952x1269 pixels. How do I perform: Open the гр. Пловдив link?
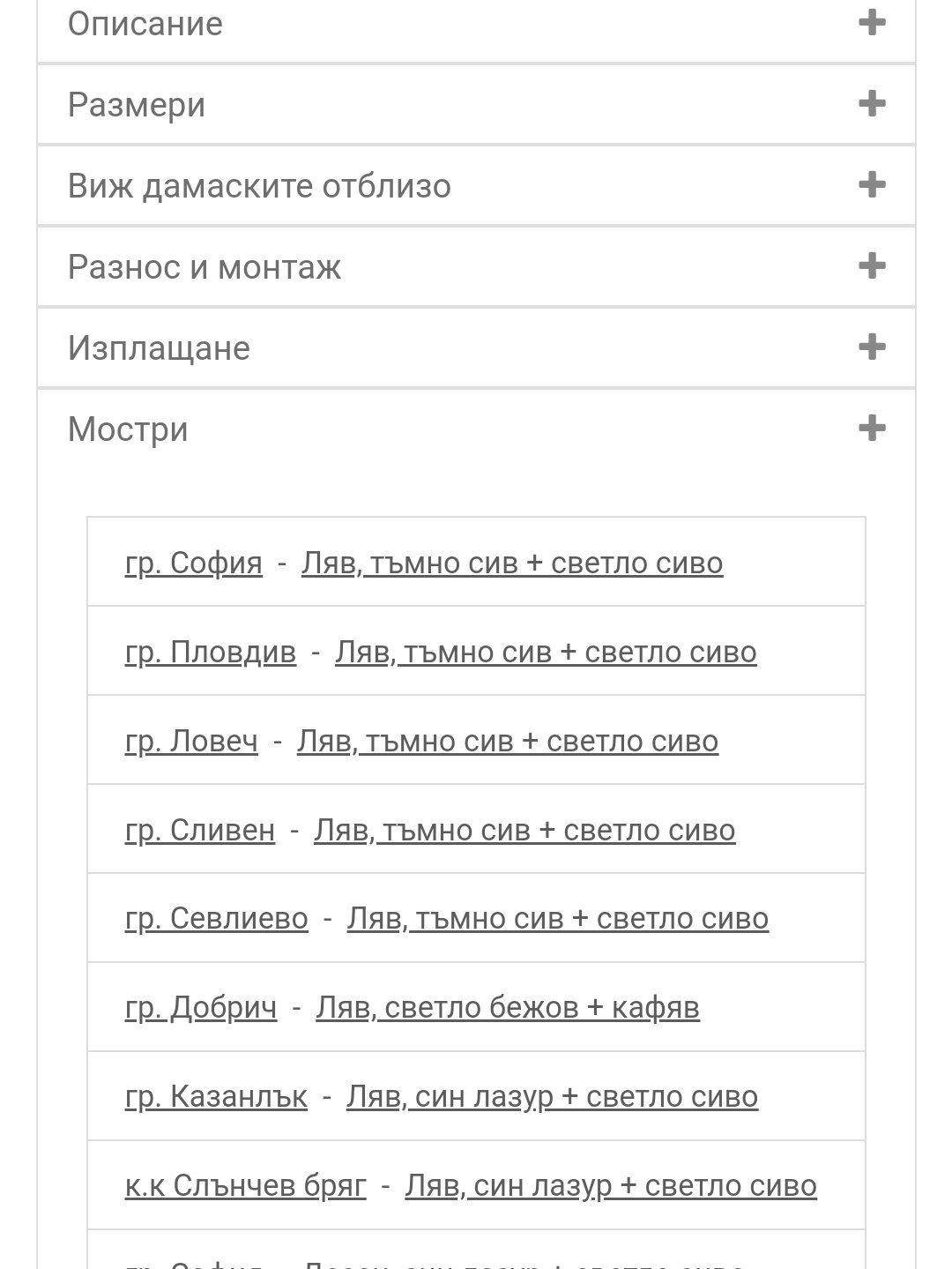[211, 653]
